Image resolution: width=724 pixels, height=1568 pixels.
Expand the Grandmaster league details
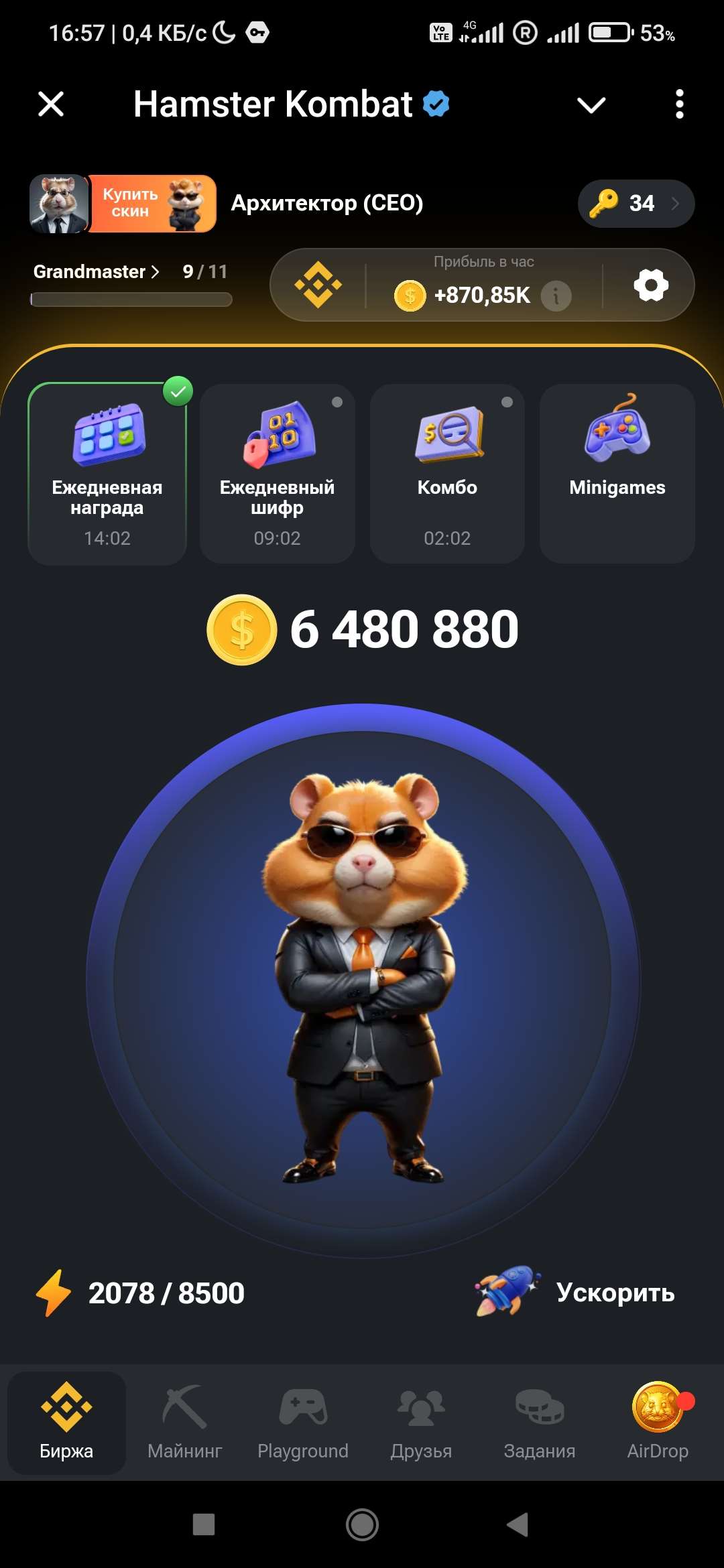pos(94,271)
